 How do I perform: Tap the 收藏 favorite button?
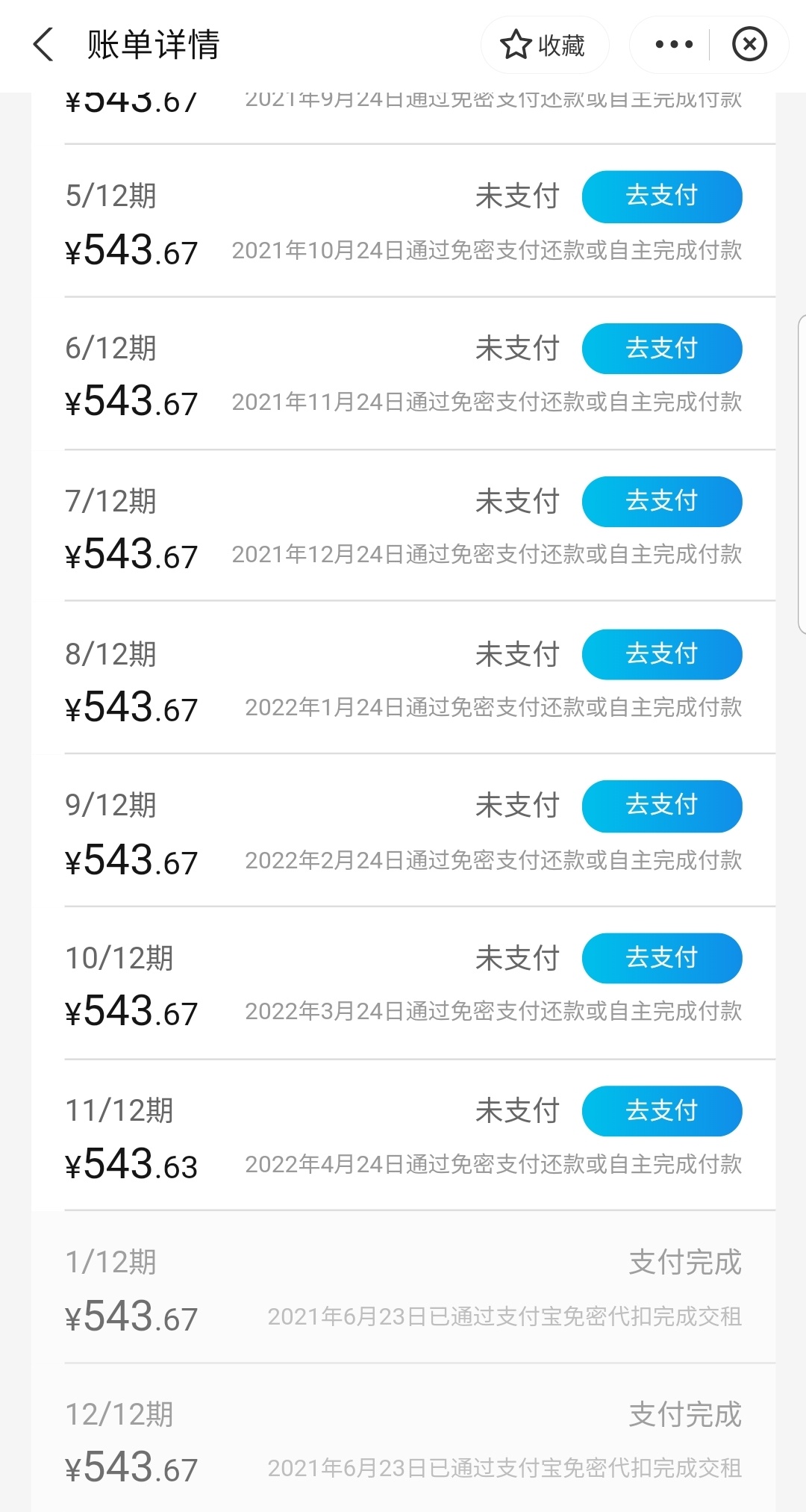(x=545, y=45)
